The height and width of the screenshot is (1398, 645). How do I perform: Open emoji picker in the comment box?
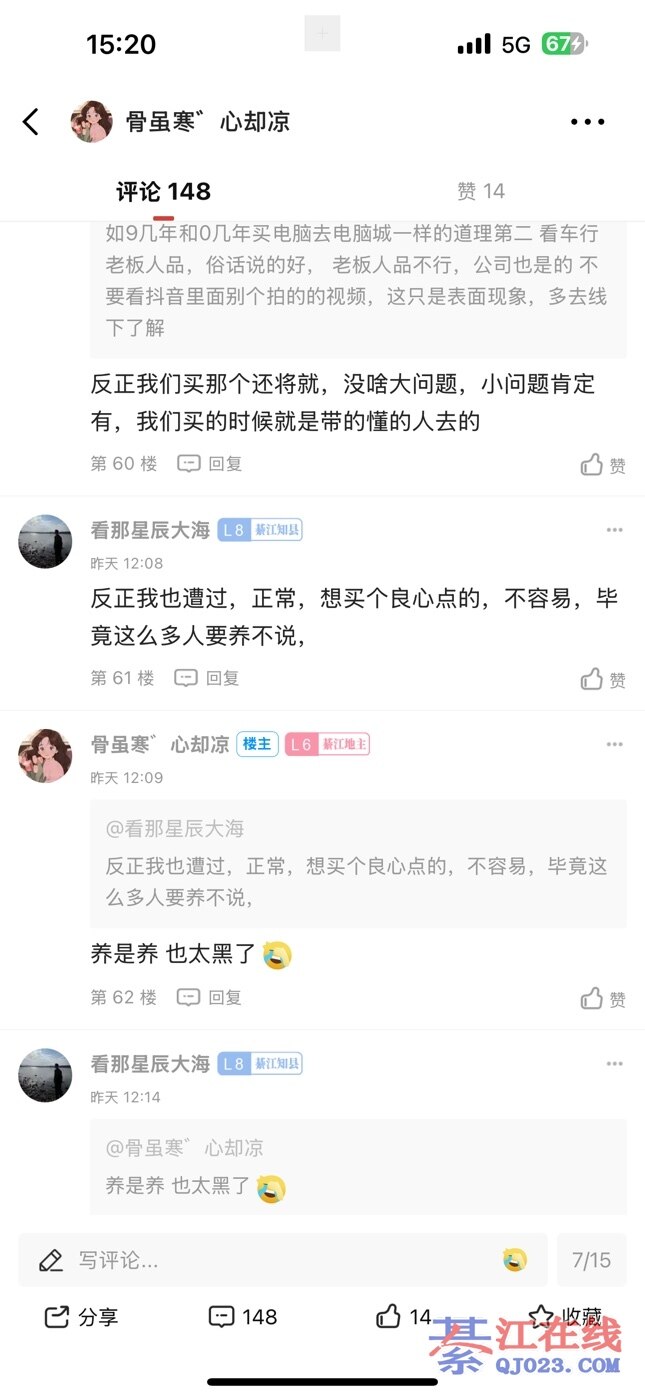(x=515, y=1260)
